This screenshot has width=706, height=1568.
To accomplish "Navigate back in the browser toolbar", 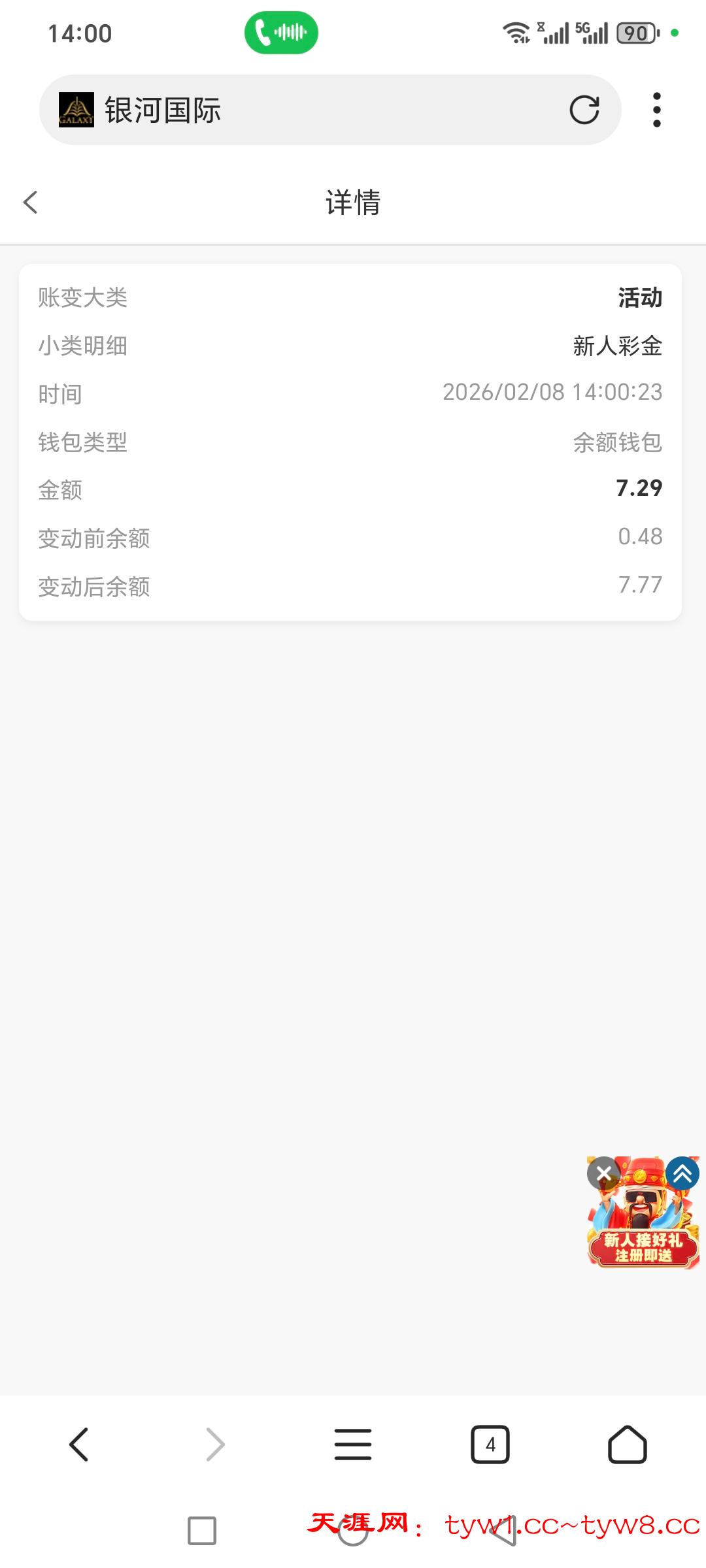I will pos(78,1445).
